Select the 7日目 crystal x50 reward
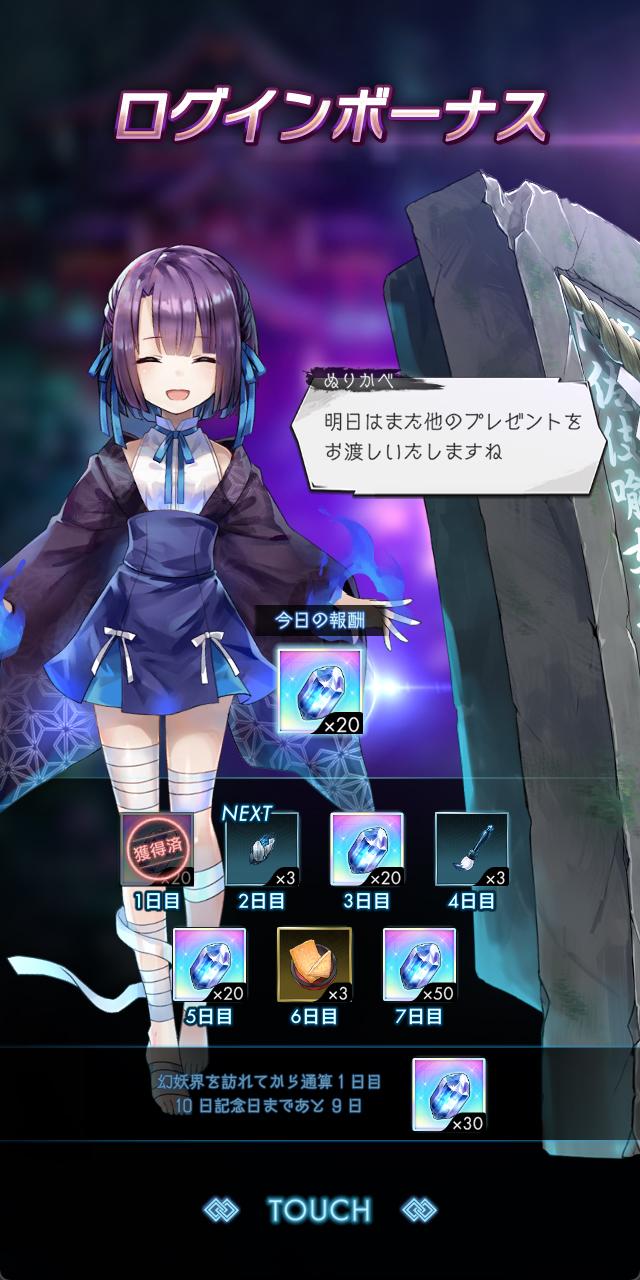 pyautogui.click(x=419, y=965)
